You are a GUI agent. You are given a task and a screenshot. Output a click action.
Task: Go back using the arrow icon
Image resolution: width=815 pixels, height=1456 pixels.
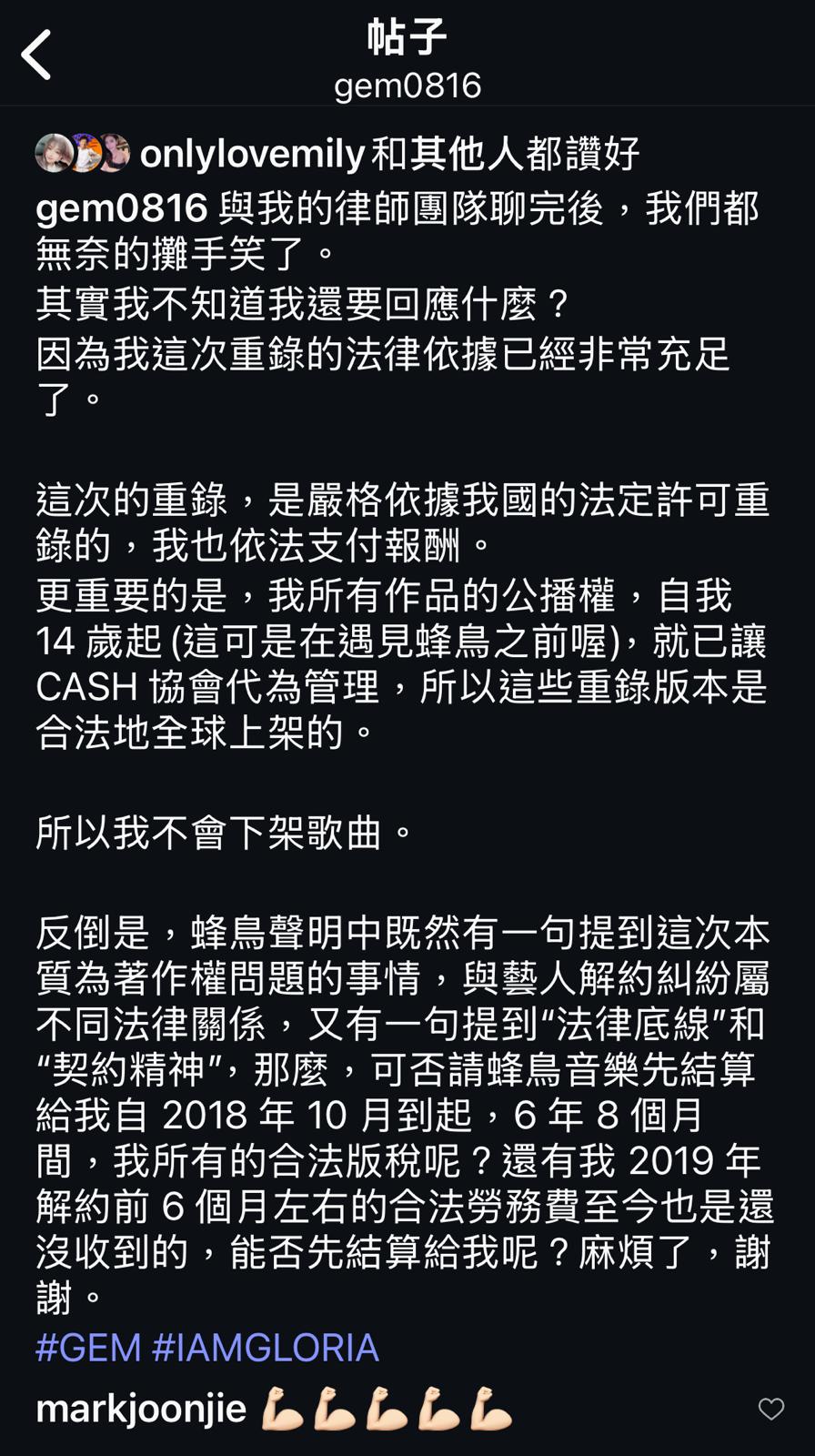(x=36, y=55)
